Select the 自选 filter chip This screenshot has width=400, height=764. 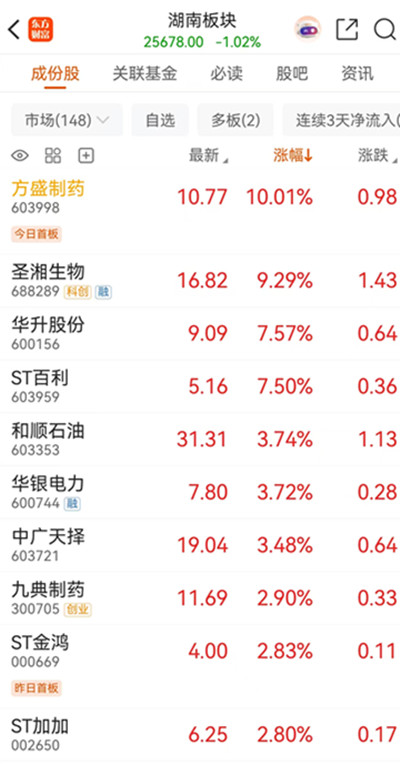pos(160,120)
